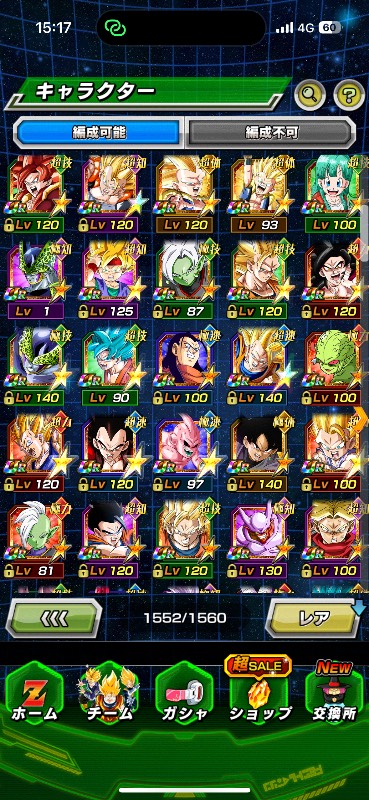Open the magnifying glass search icon

[x=310, y=93]
